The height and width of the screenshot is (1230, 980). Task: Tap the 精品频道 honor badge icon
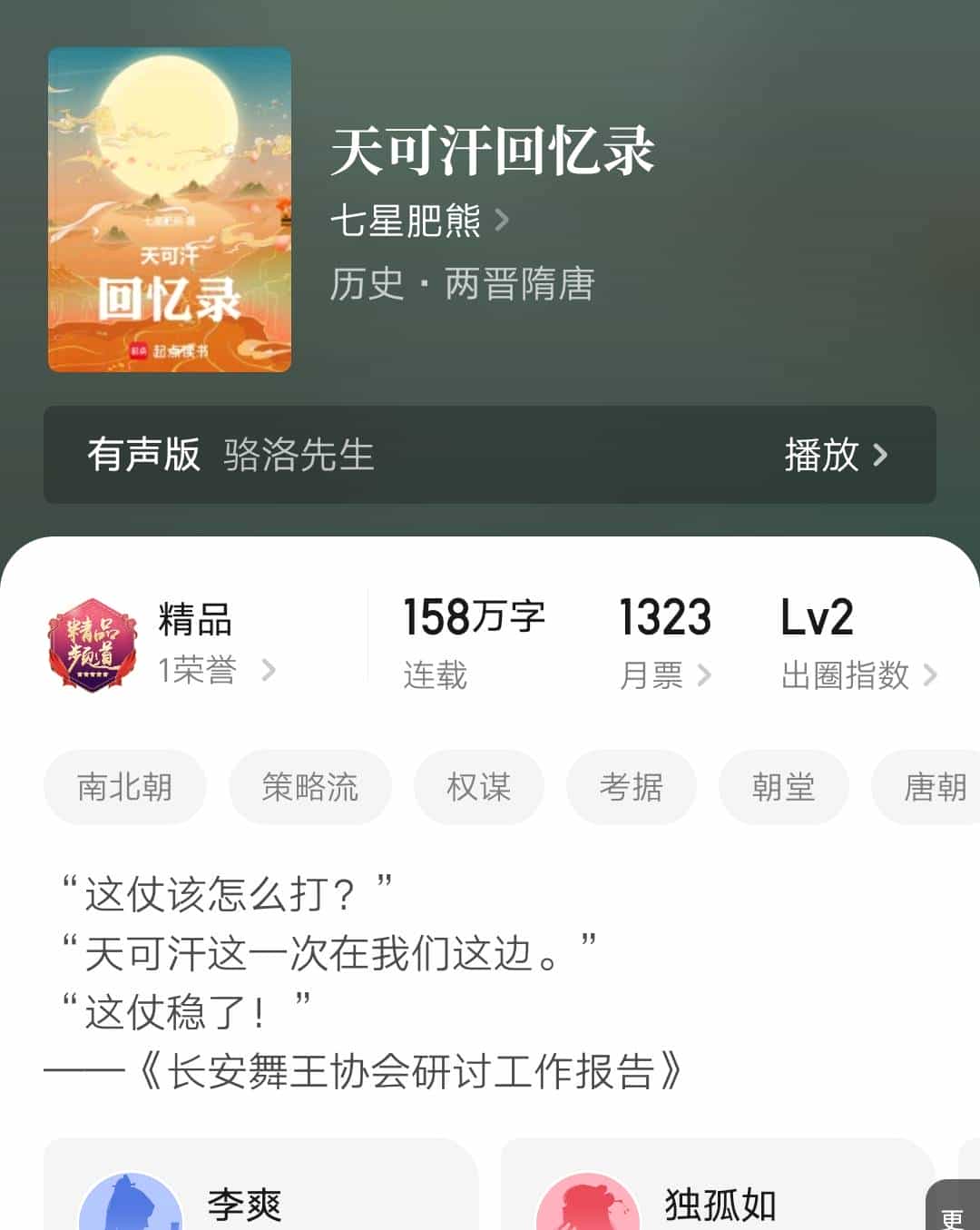[x=91, y=645]
